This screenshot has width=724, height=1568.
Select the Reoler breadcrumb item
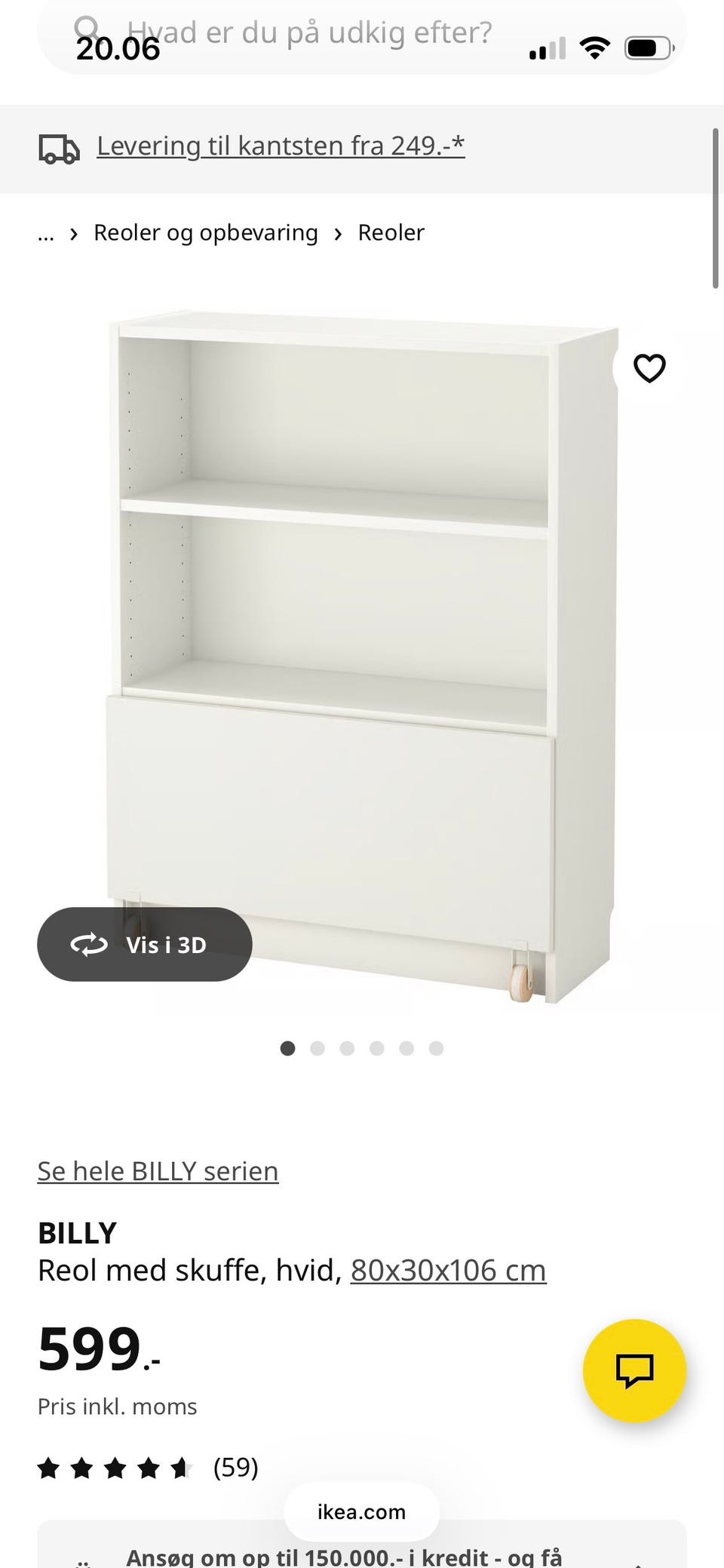391,232
